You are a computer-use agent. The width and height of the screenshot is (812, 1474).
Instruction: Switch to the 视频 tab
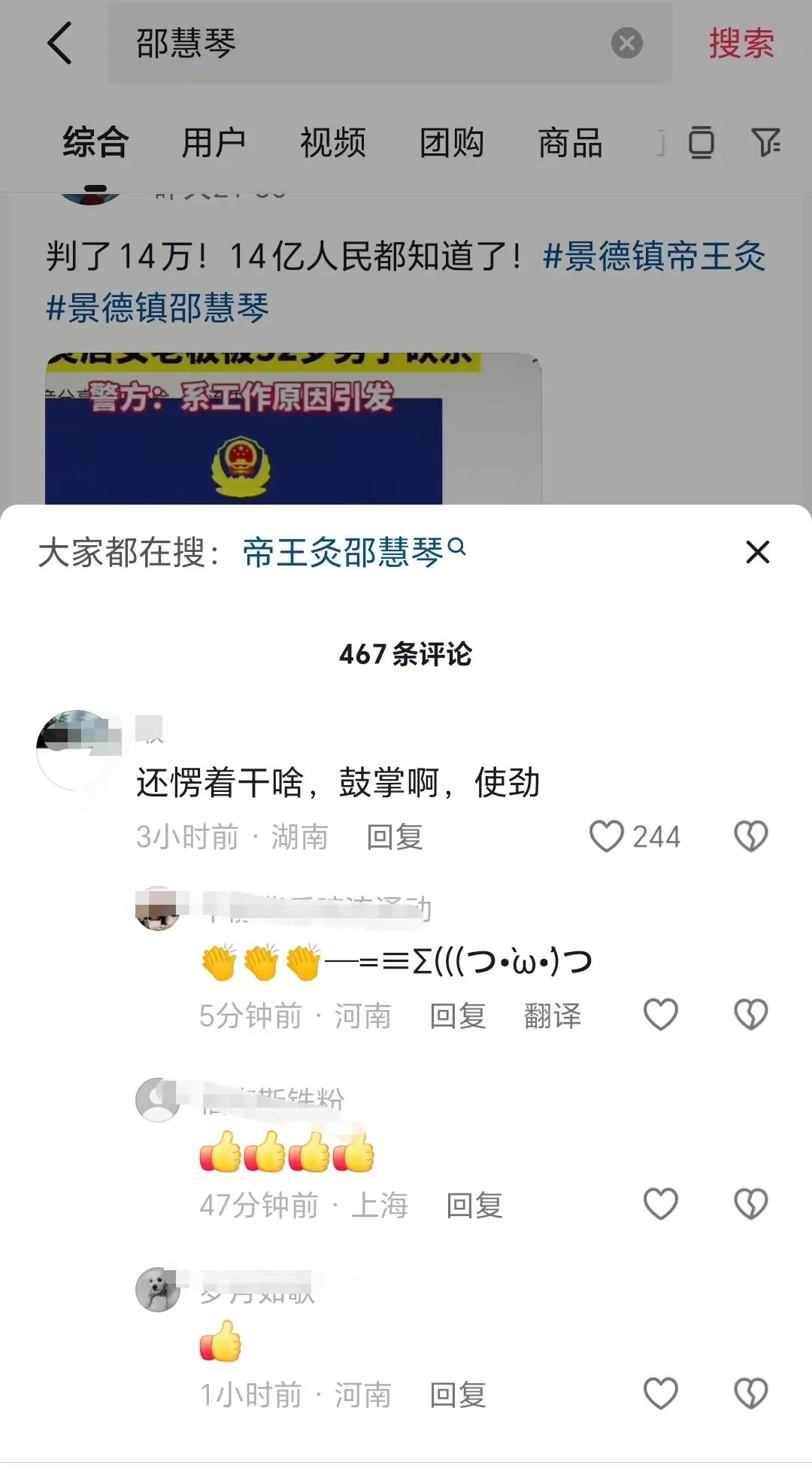pyautogui.click(x=333, y=142)
